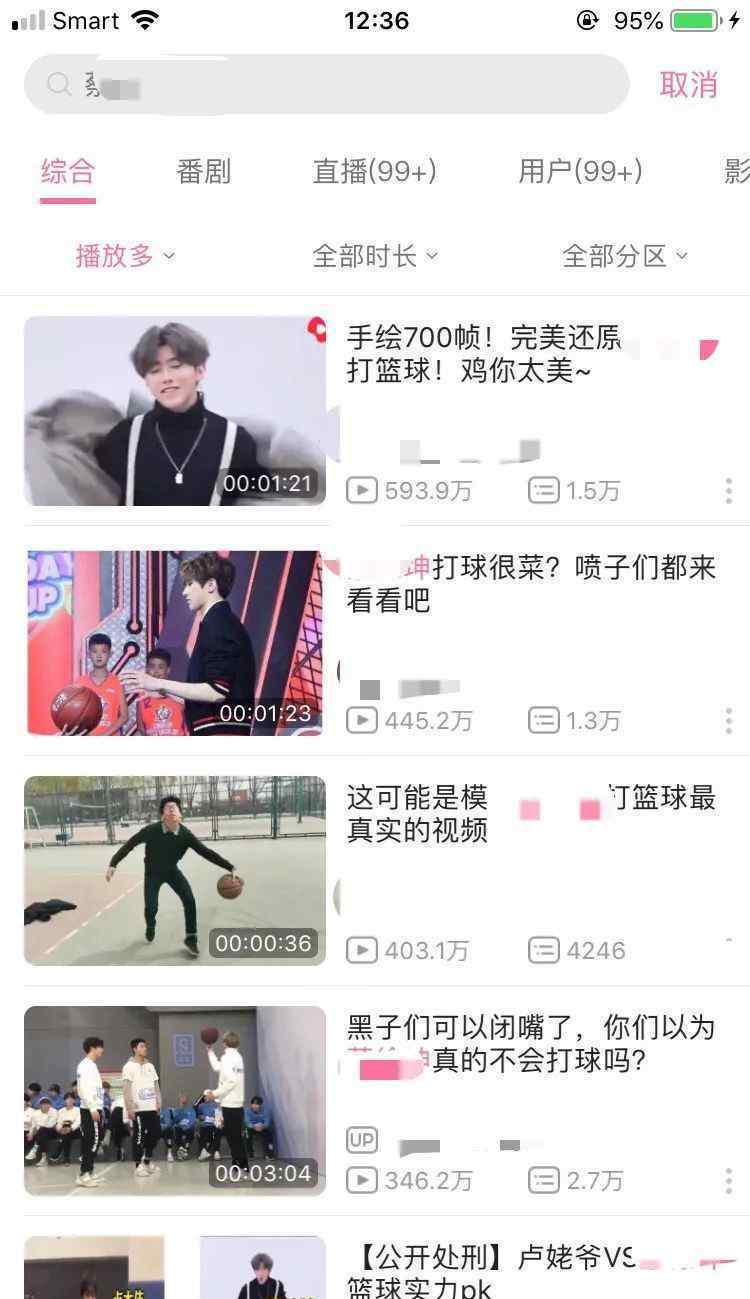This screenshot has height=1299, width=750.
Task: Open the 最真实的视频 basketball video
Action: pos(530,813)
